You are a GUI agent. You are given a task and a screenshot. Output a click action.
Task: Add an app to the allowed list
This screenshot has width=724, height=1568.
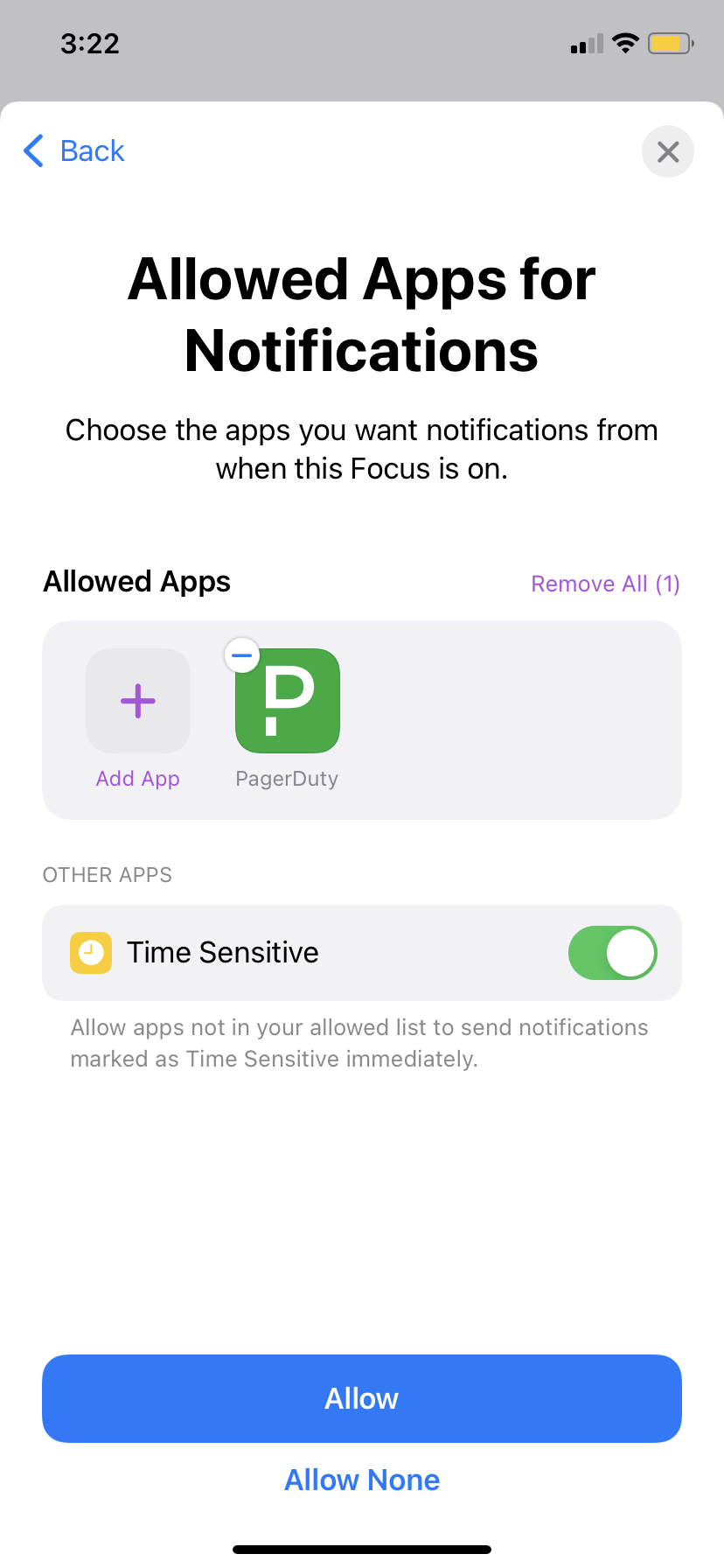tap(138, 702)
